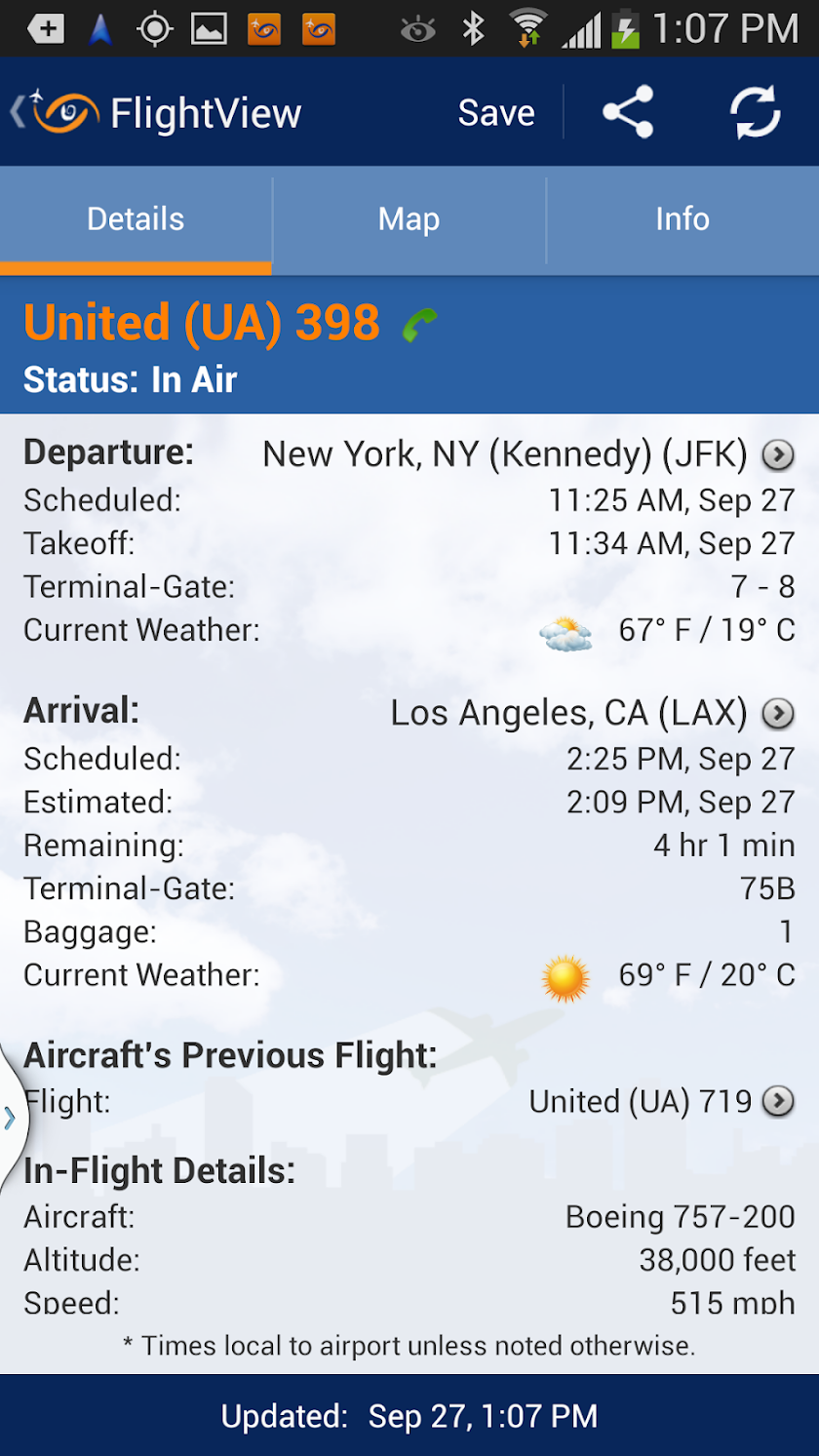Image resolution: width=819 pixels, height=1456 pixels.
Task: Open JFK departure airport details
Action: 777,454
